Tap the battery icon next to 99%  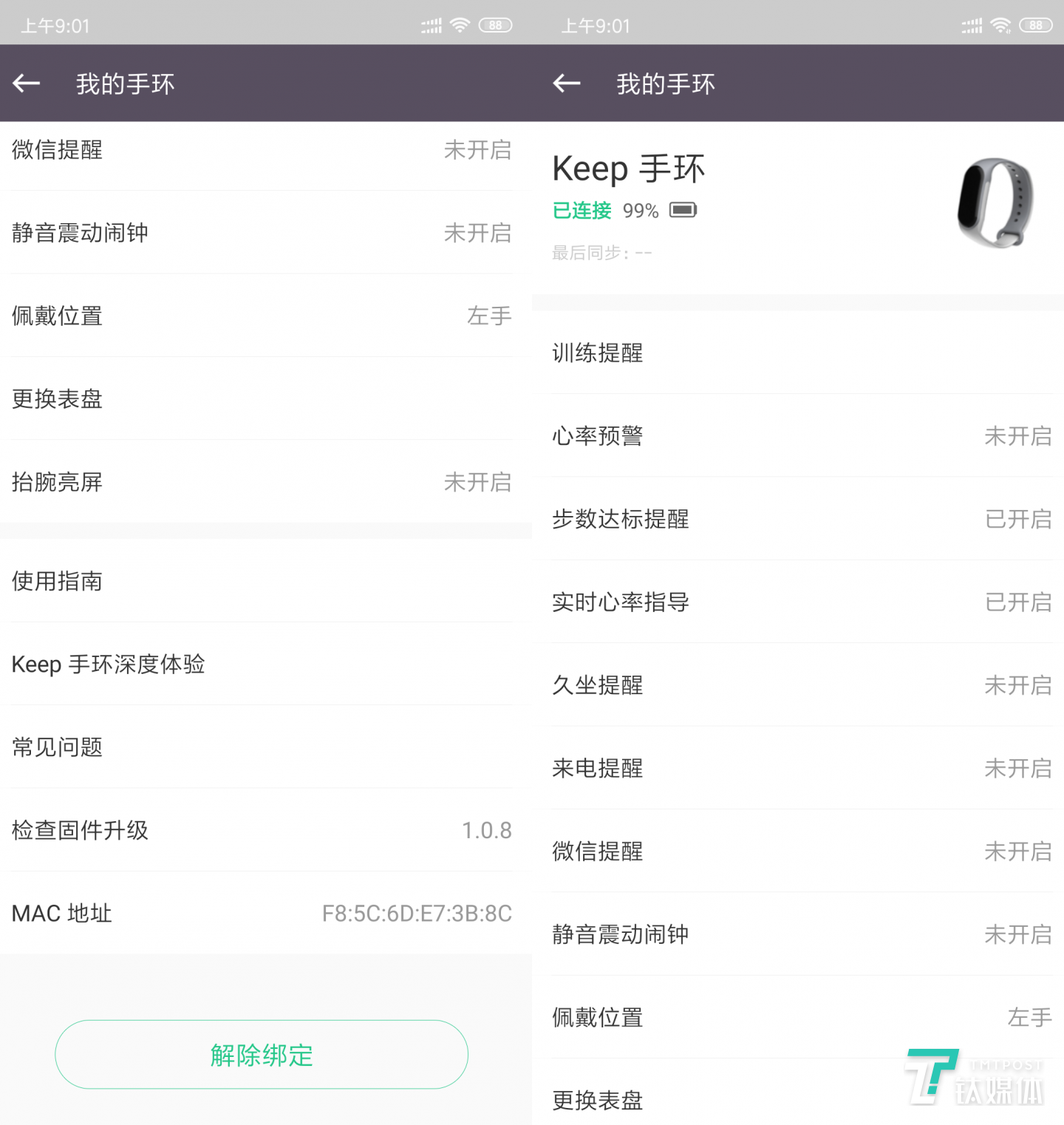click(x=683, y=210)
